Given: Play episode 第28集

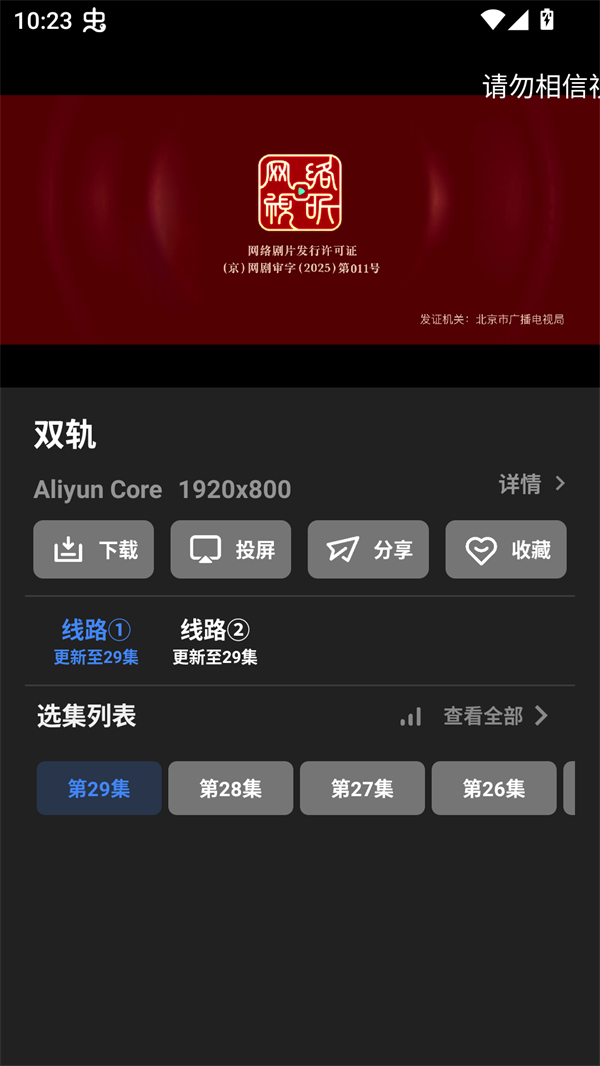Looking at the screenshot, I should point(231,788).
